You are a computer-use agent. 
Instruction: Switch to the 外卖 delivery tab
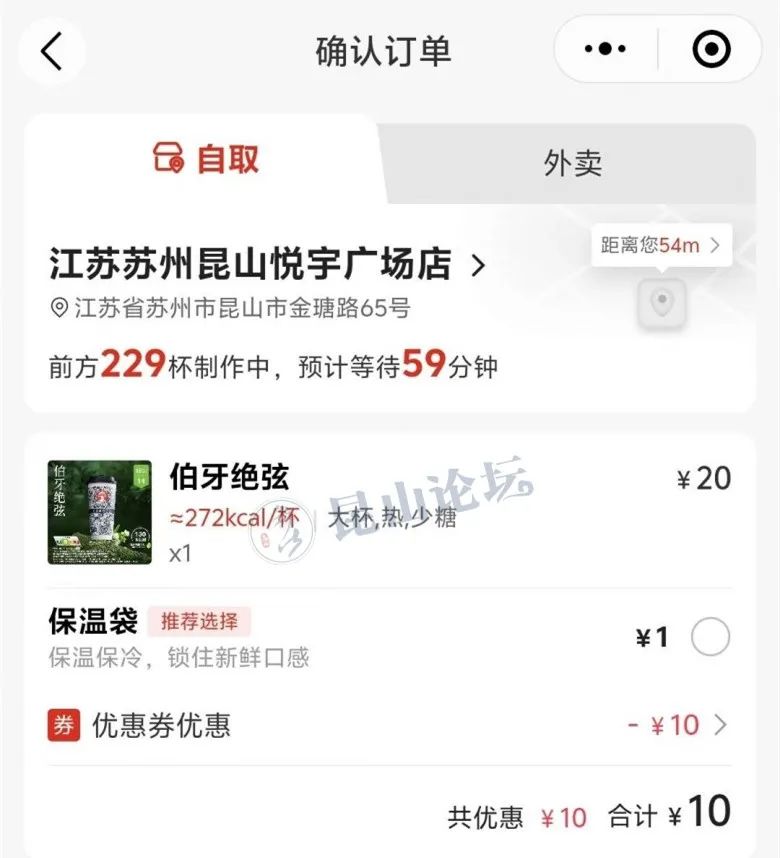click(x=573, y=164)
